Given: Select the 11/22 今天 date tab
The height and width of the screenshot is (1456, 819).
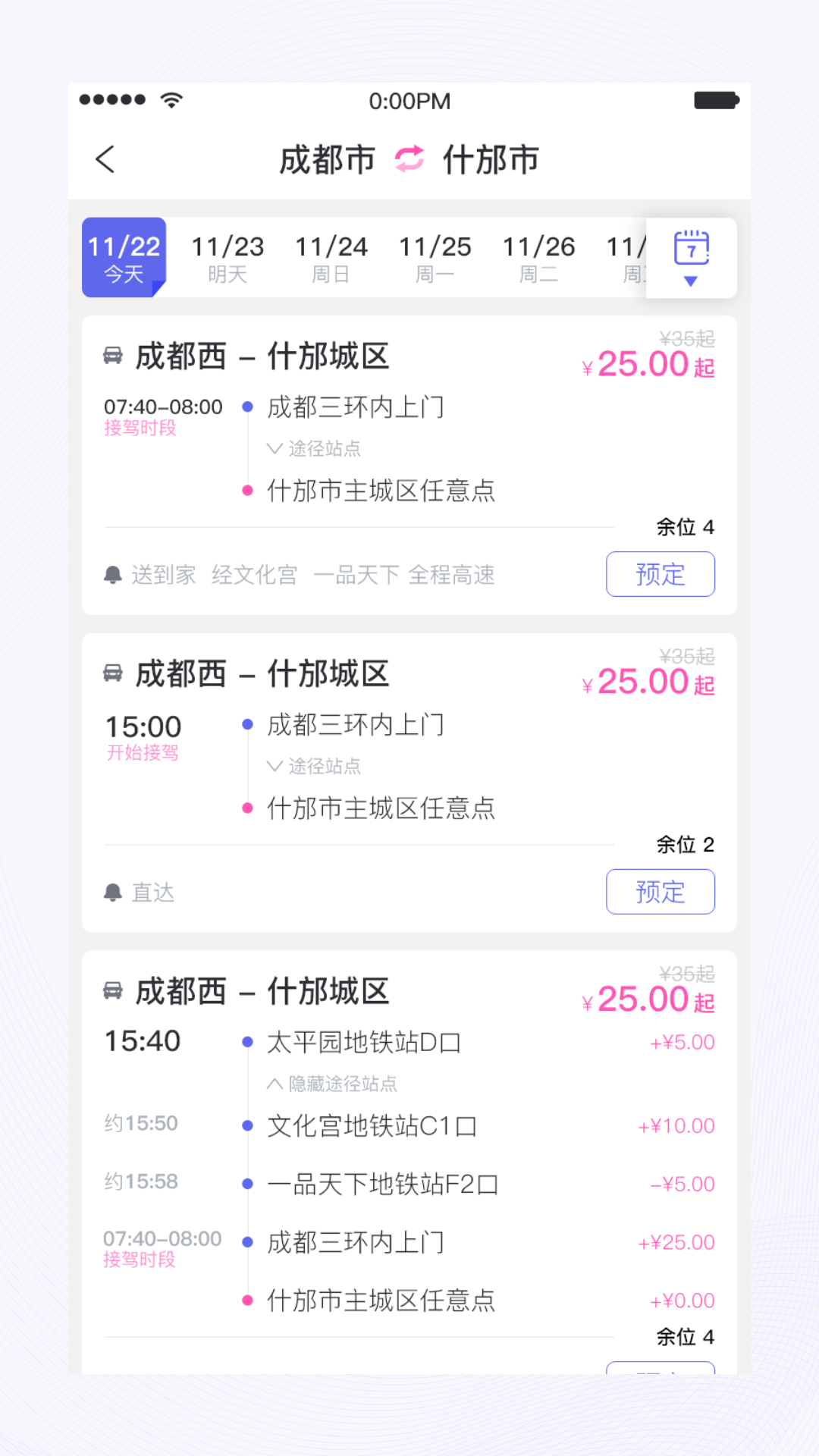Looking at the screenshot, I should (x=123, y=256).
